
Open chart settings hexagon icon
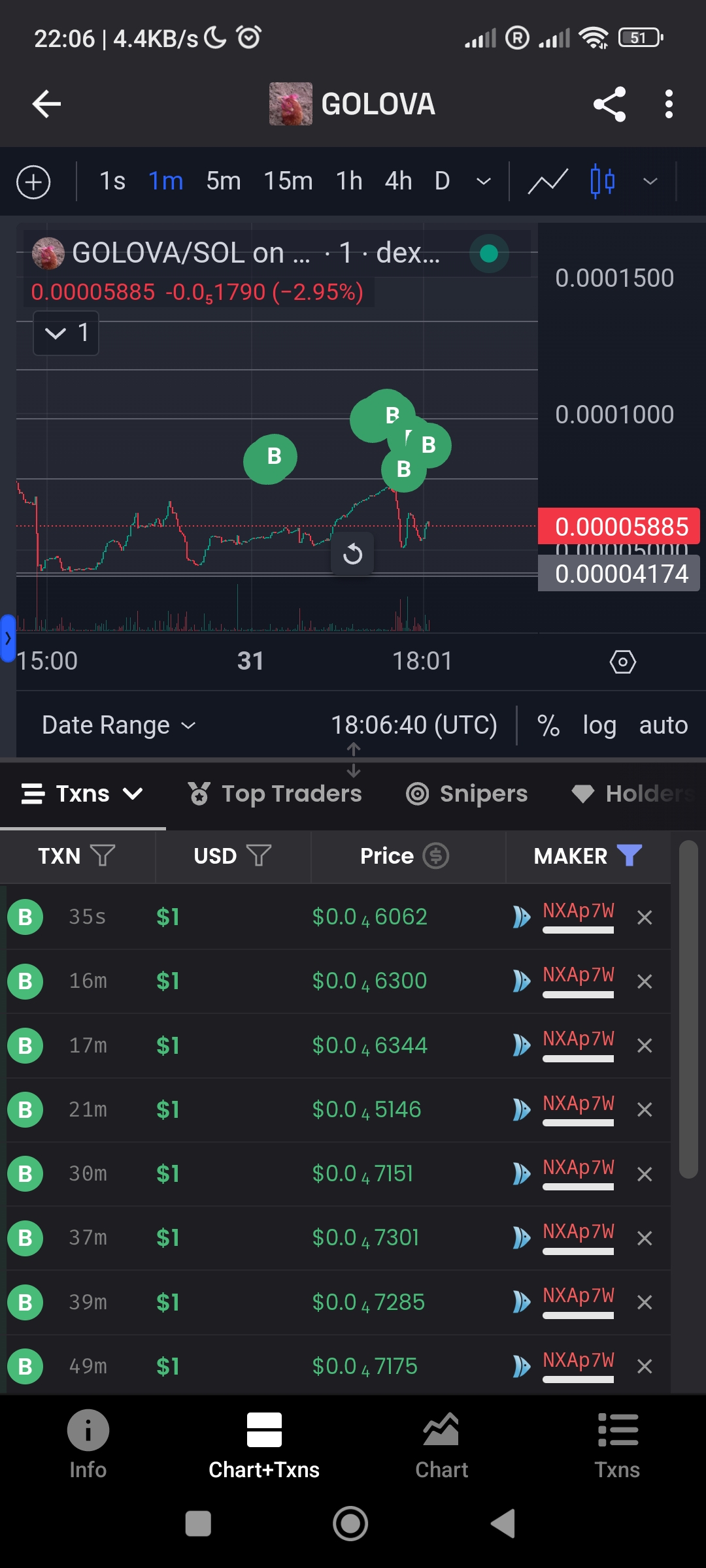tap(622, 662)
